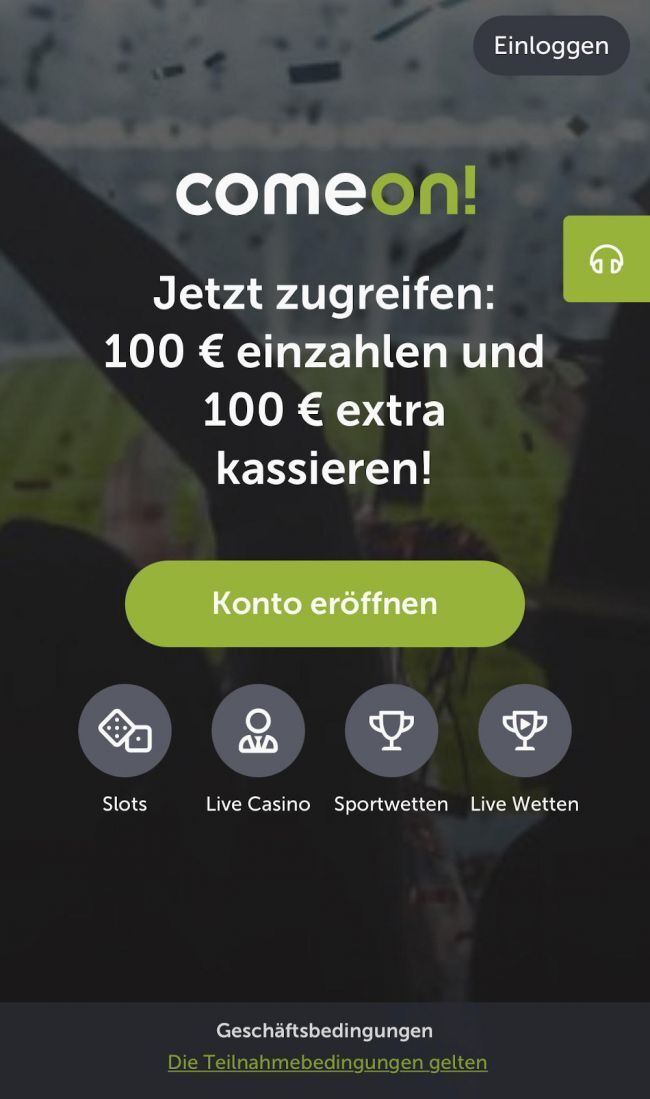Open customer support via headset icon
The width and height of the screenshot is (650, 1099).
pyautogui.click(x=606, y=259)
